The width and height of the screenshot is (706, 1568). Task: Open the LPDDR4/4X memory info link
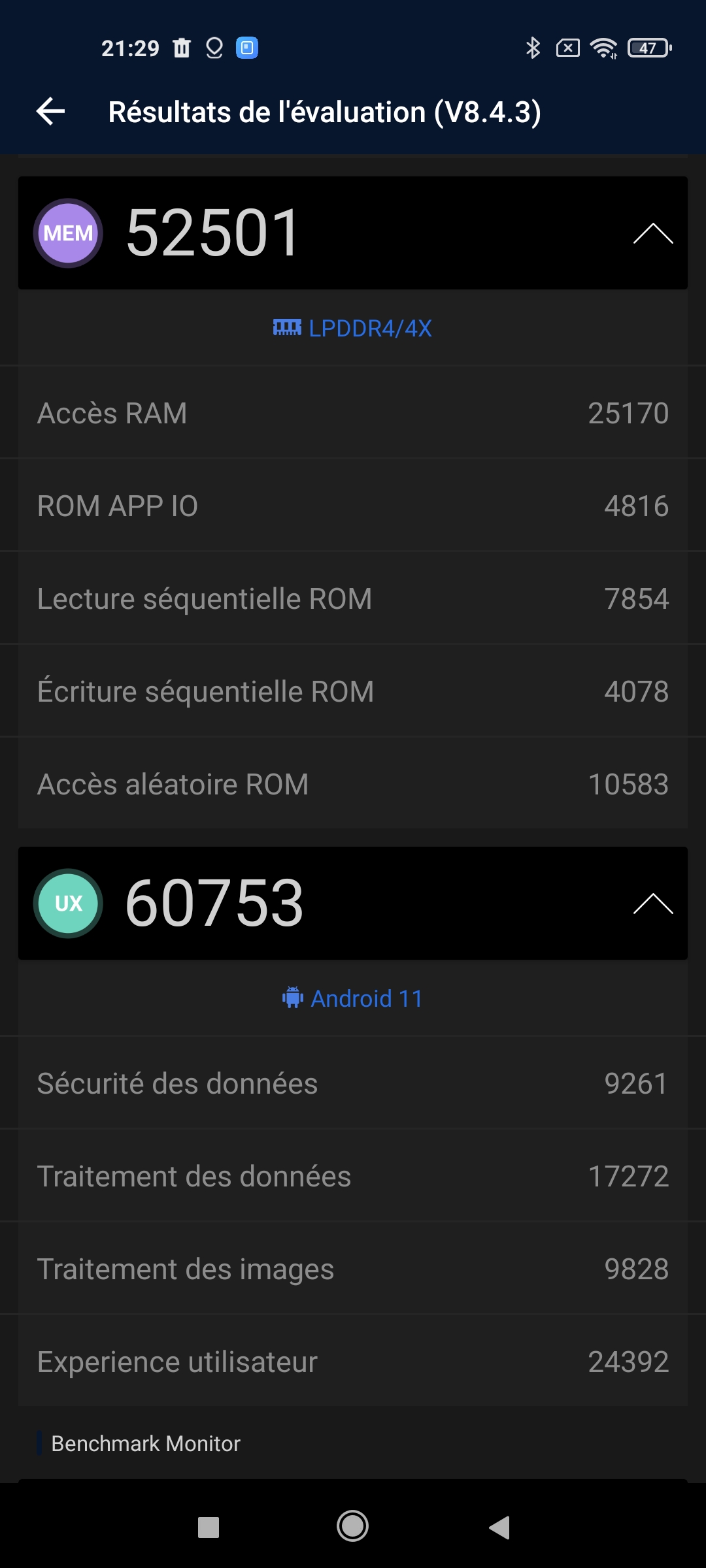353,328
